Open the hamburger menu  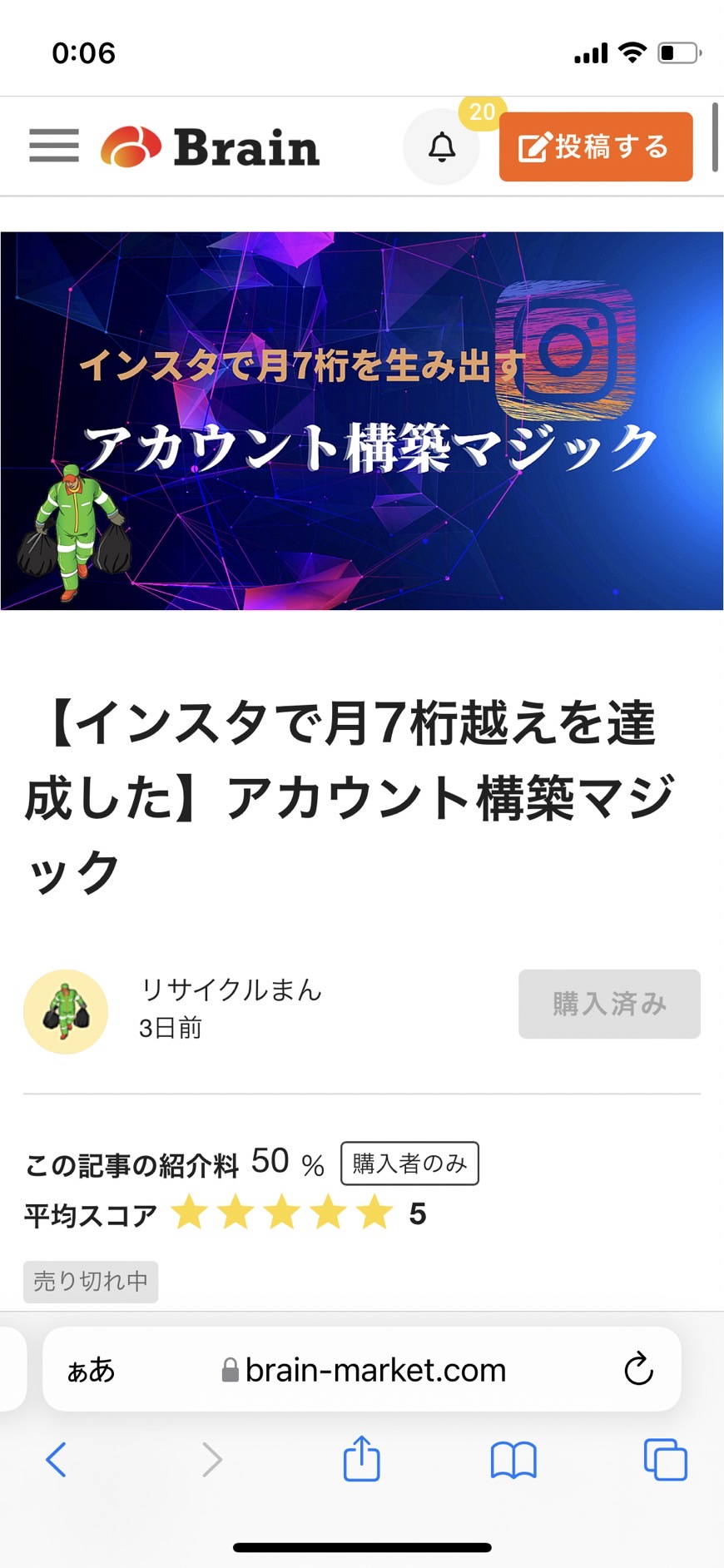pyautogui.click(x=54, y=146)
